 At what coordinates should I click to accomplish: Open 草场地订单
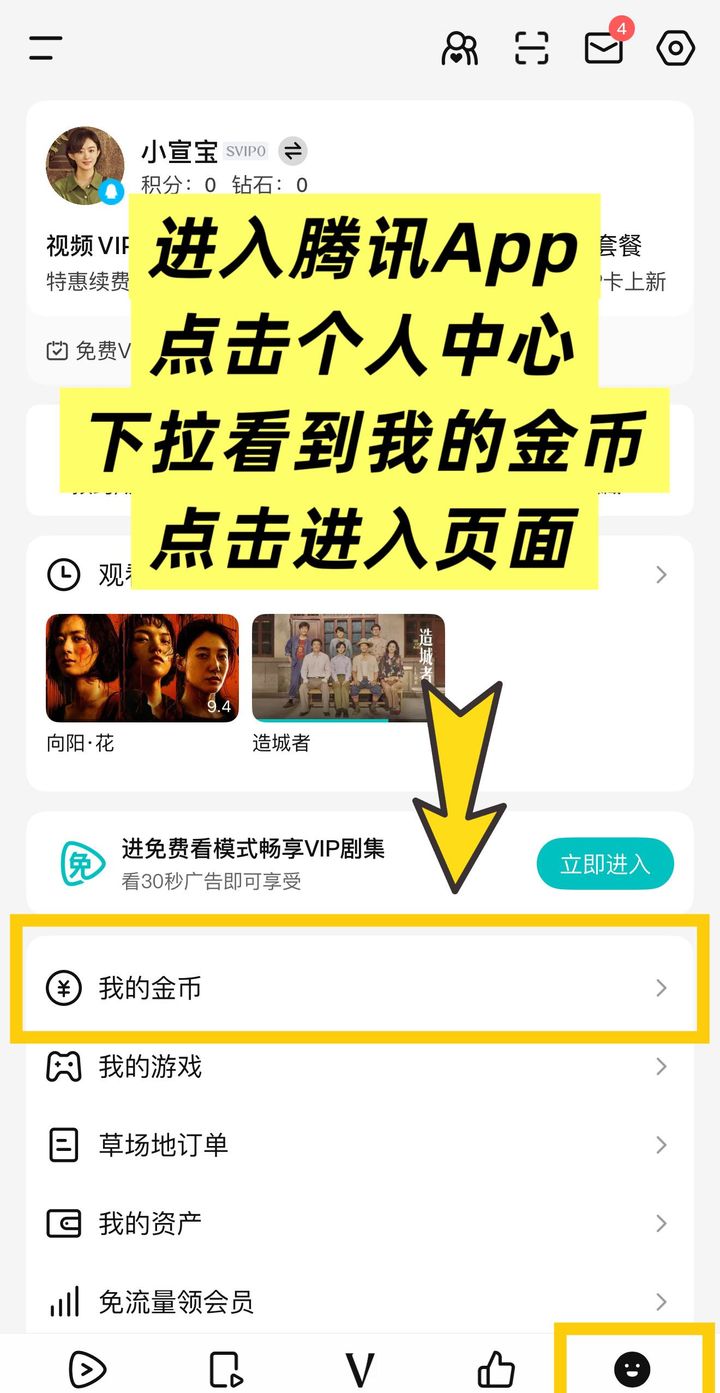click(x=360, y=1145)
